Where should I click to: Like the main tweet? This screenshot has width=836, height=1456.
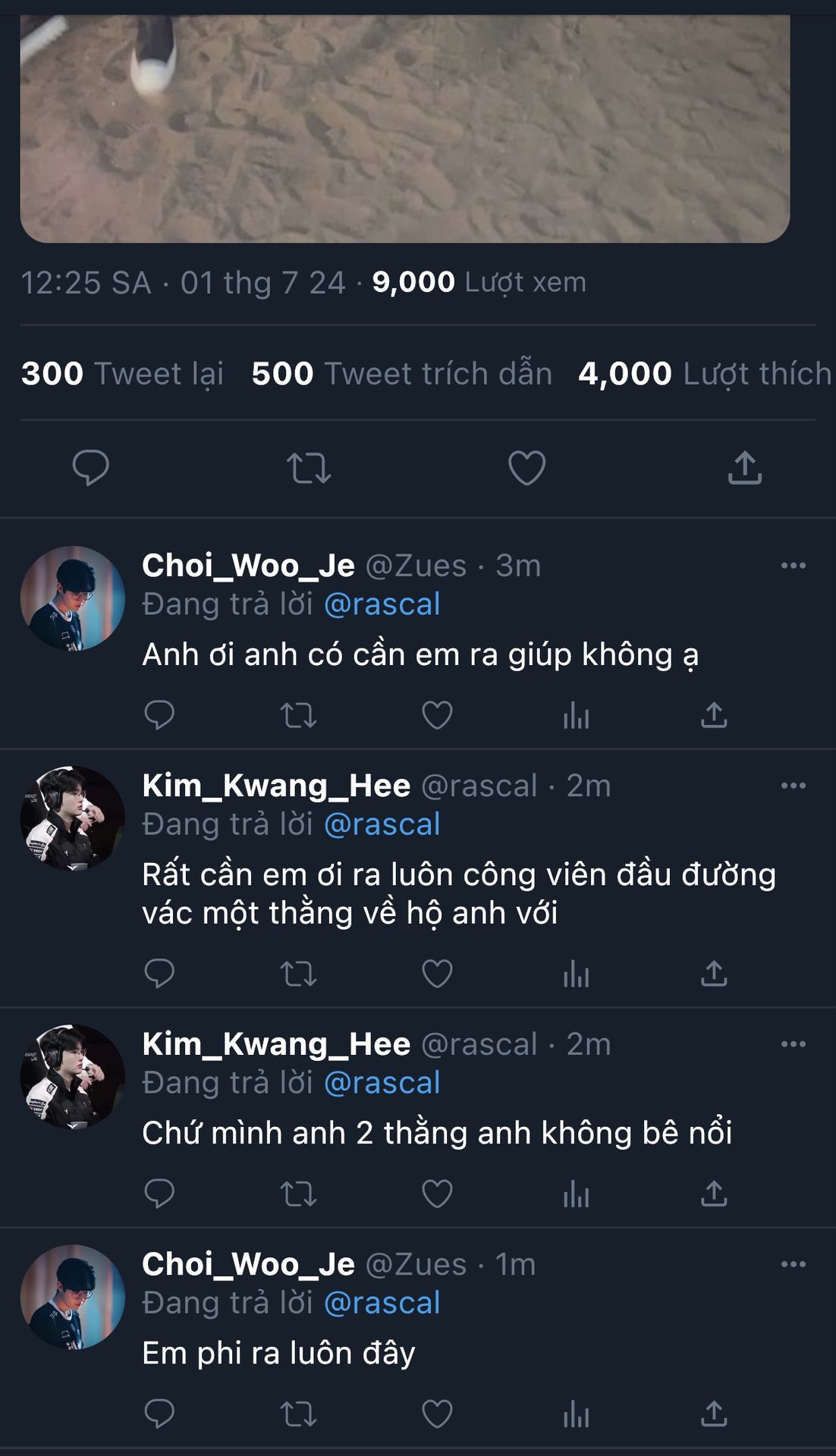pyautogui.click(x=526, y=467)
